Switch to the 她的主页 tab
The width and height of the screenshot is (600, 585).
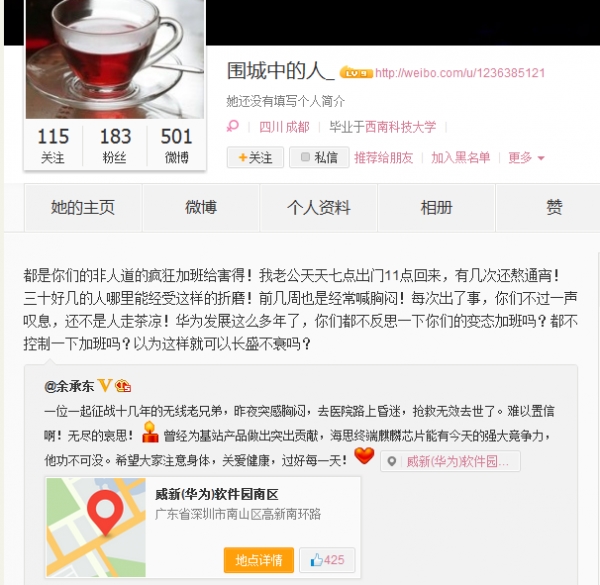(x=83, y=208)
